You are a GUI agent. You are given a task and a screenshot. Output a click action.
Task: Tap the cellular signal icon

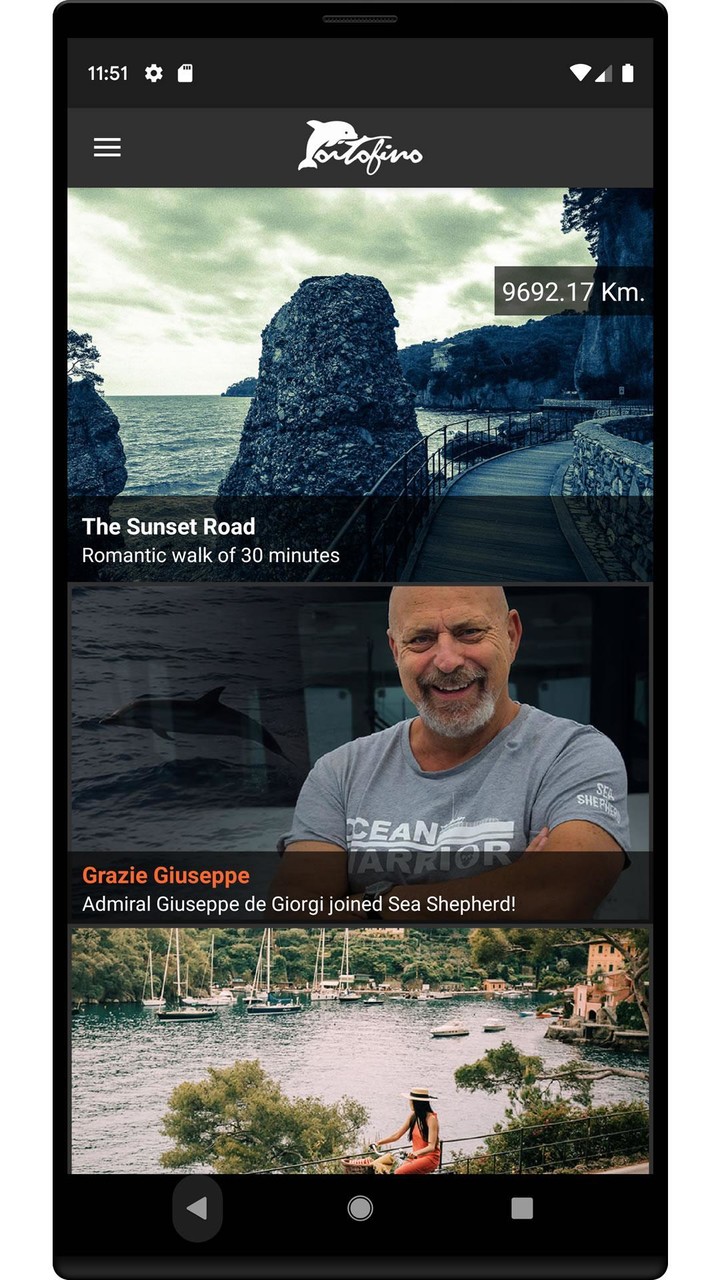click(x=607, y=72)
